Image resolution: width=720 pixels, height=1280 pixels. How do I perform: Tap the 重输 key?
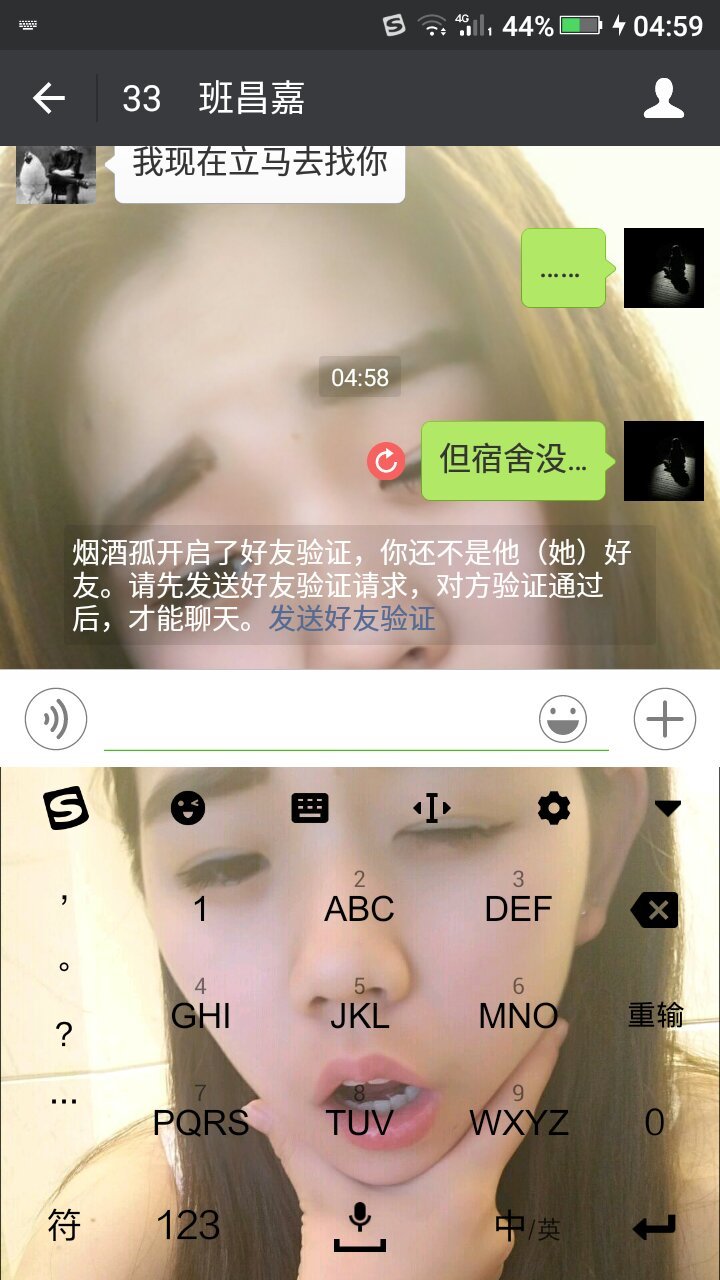pyautogui.click(x=655, y=1015)
